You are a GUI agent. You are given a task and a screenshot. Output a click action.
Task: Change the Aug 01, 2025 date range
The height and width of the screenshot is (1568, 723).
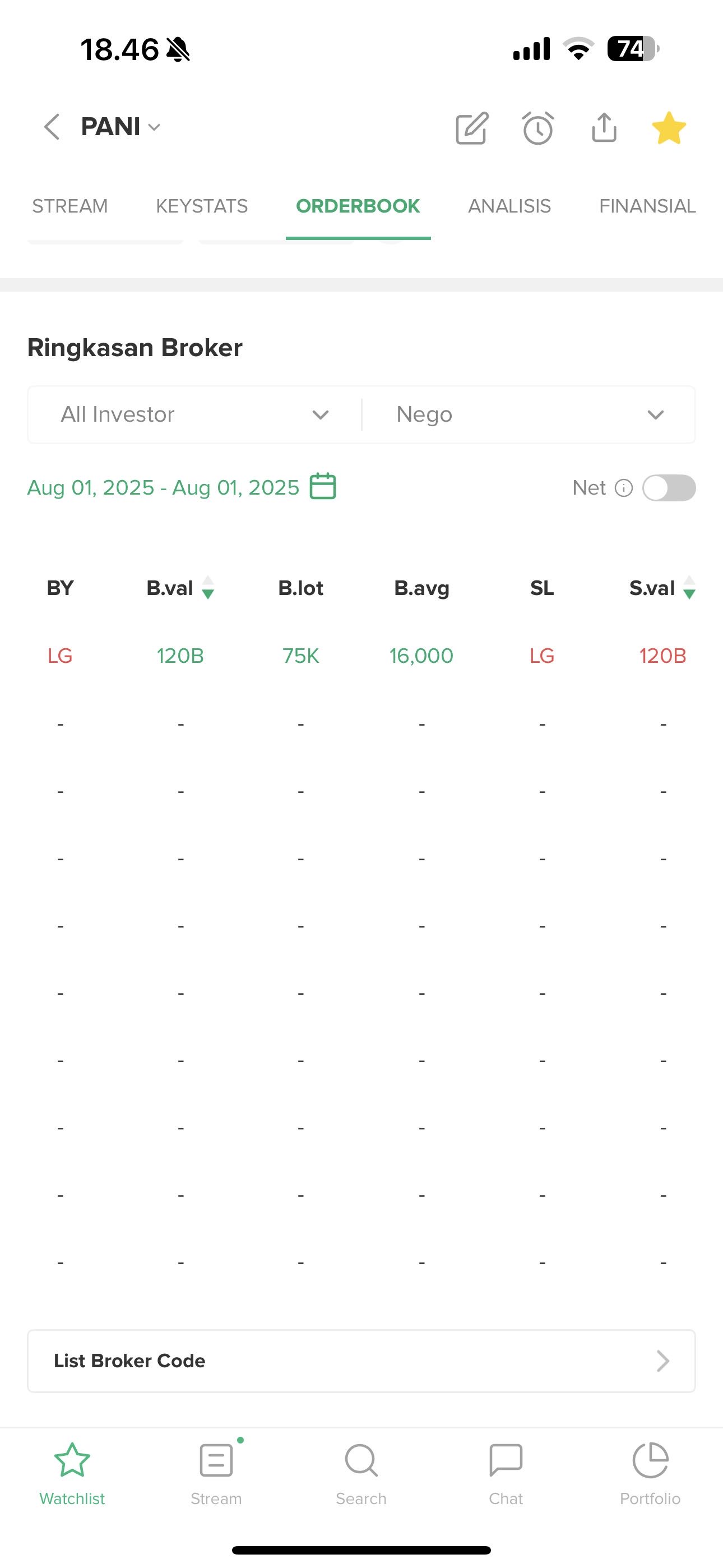(x=182, y=487)
